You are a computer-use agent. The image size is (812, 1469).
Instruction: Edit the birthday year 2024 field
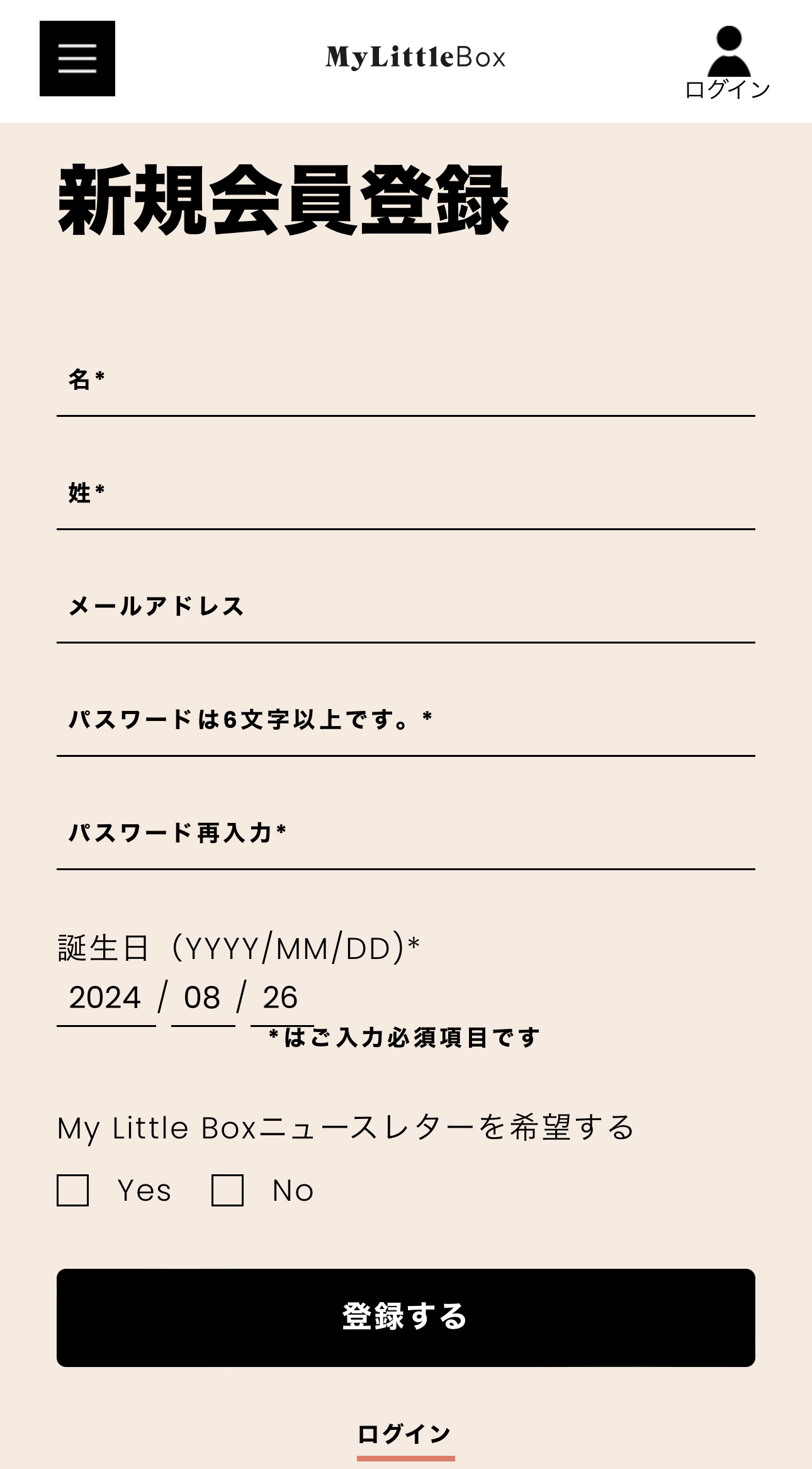tap(106, 998)
